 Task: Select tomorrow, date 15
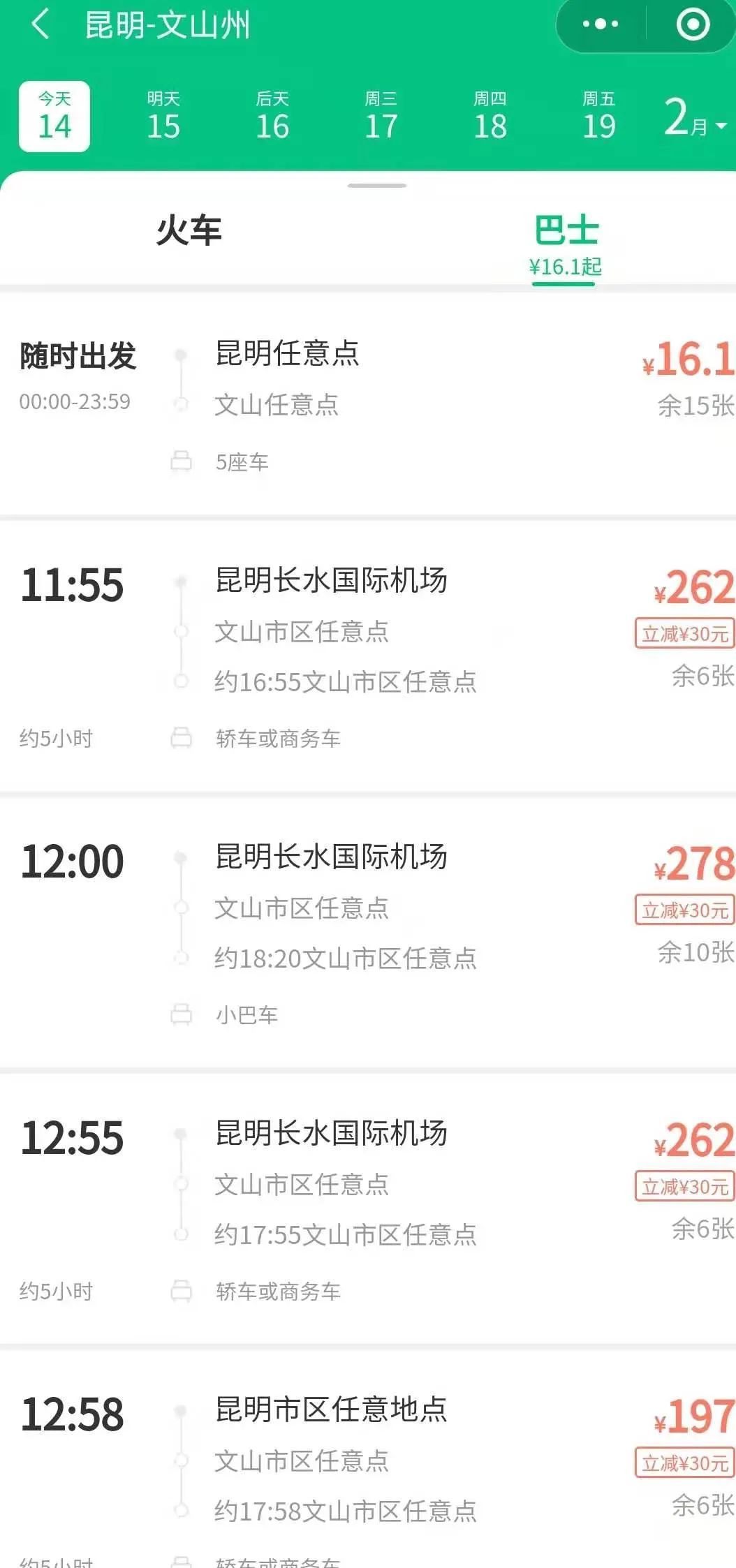point(163,117)
